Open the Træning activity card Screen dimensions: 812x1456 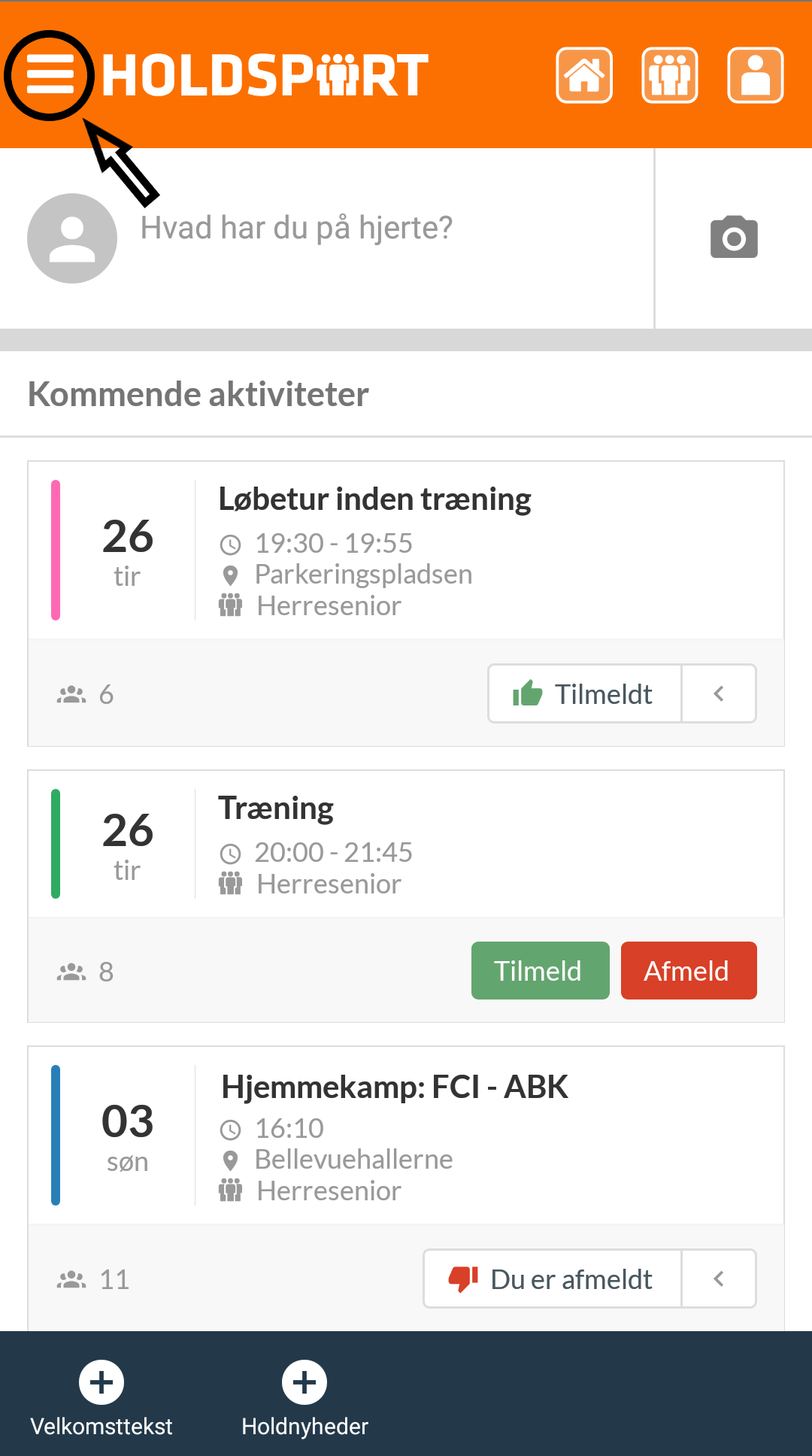pyautogui.click(x=406, y=844)
